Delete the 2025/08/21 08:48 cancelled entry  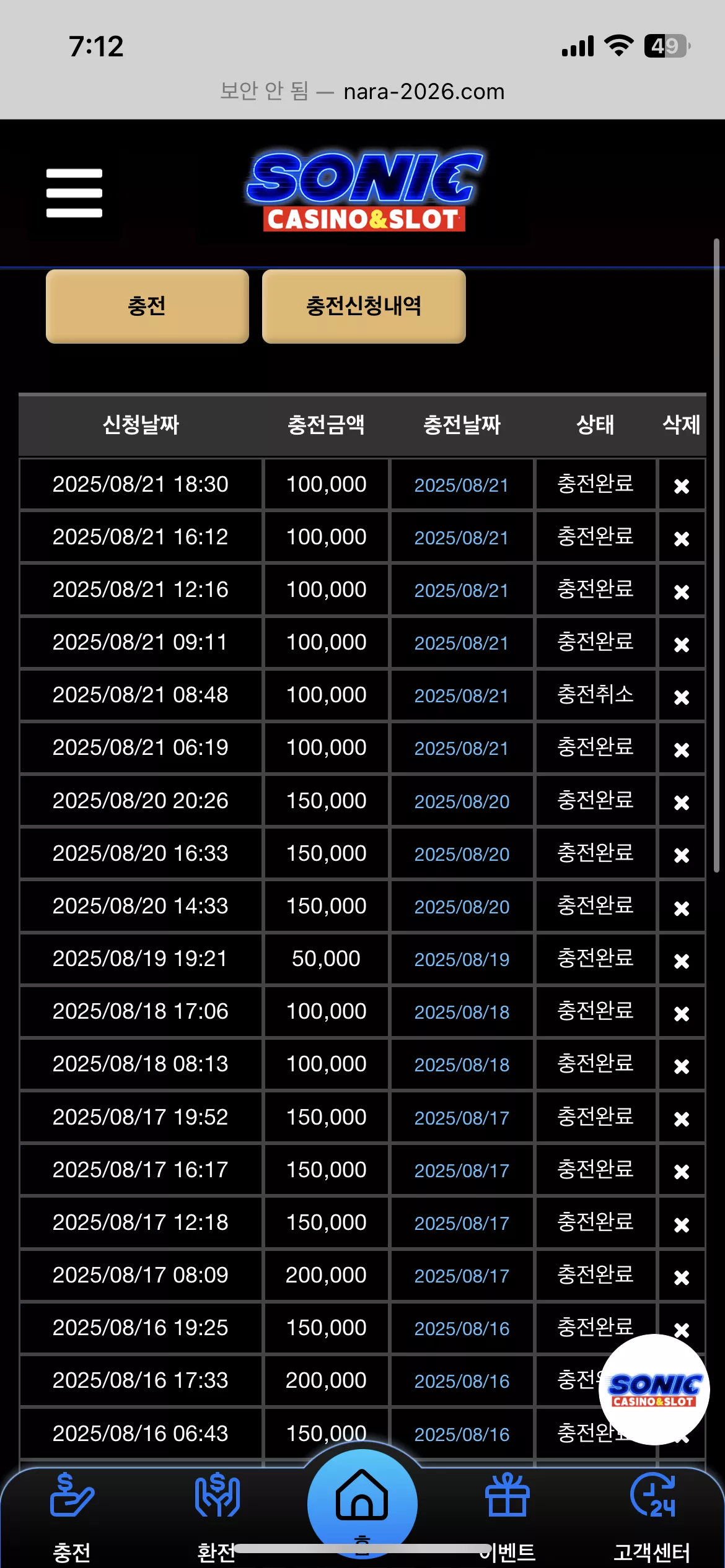click(x=682, y=697)
